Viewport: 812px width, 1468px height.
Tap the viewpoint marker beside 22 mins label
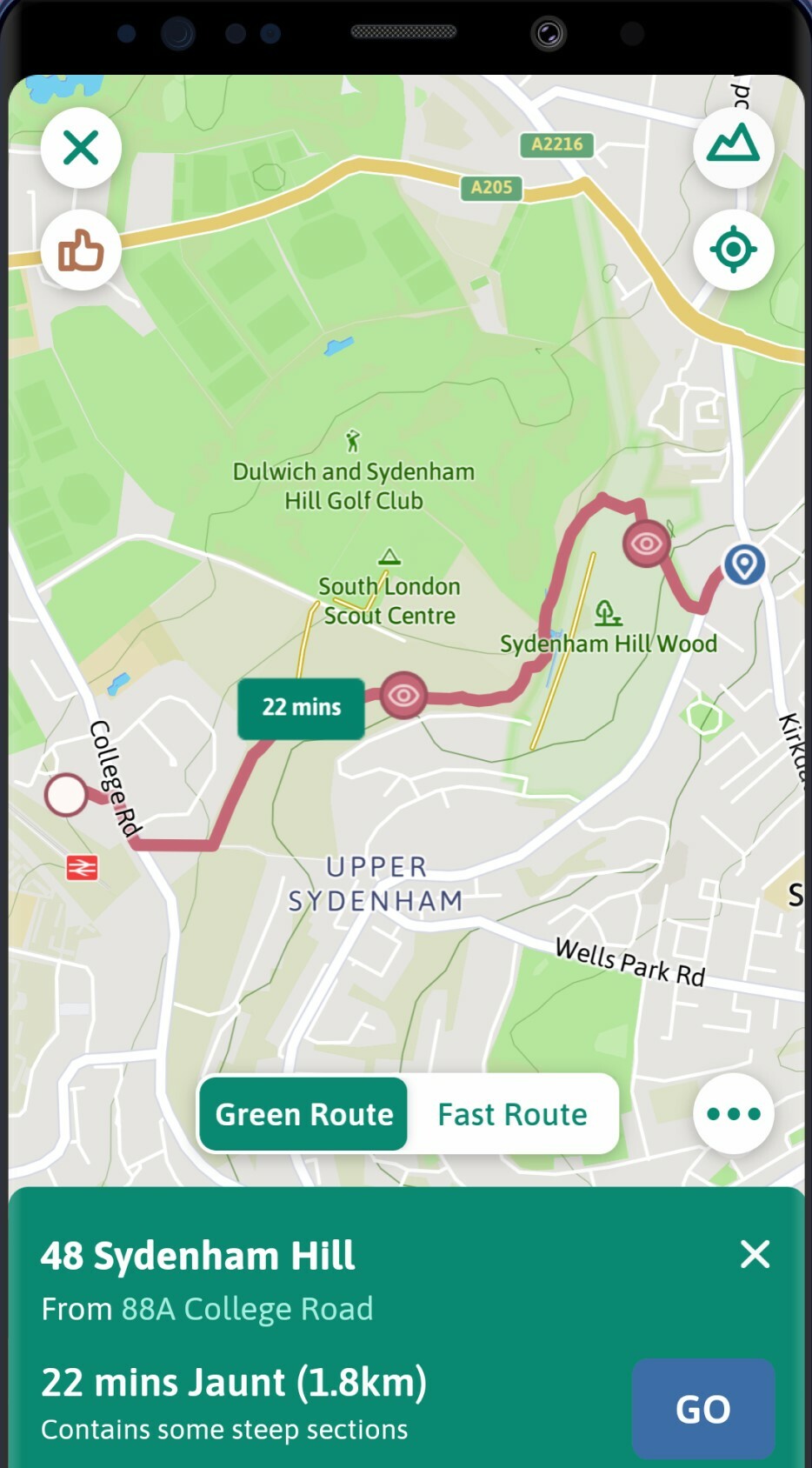pyautogui.click(x=403, y=695)
